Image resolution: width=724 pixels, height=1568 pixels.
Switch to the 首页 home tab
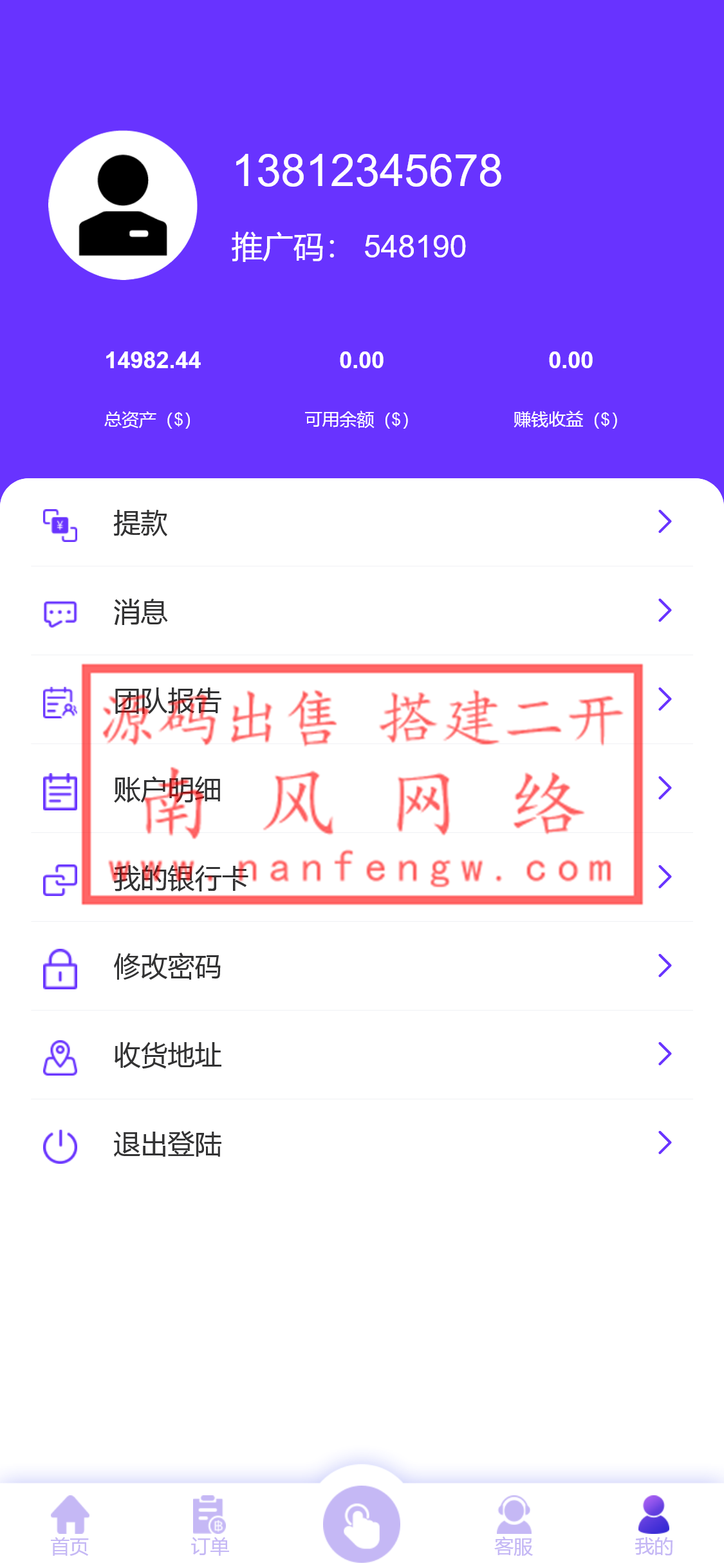click(70, 1526)
